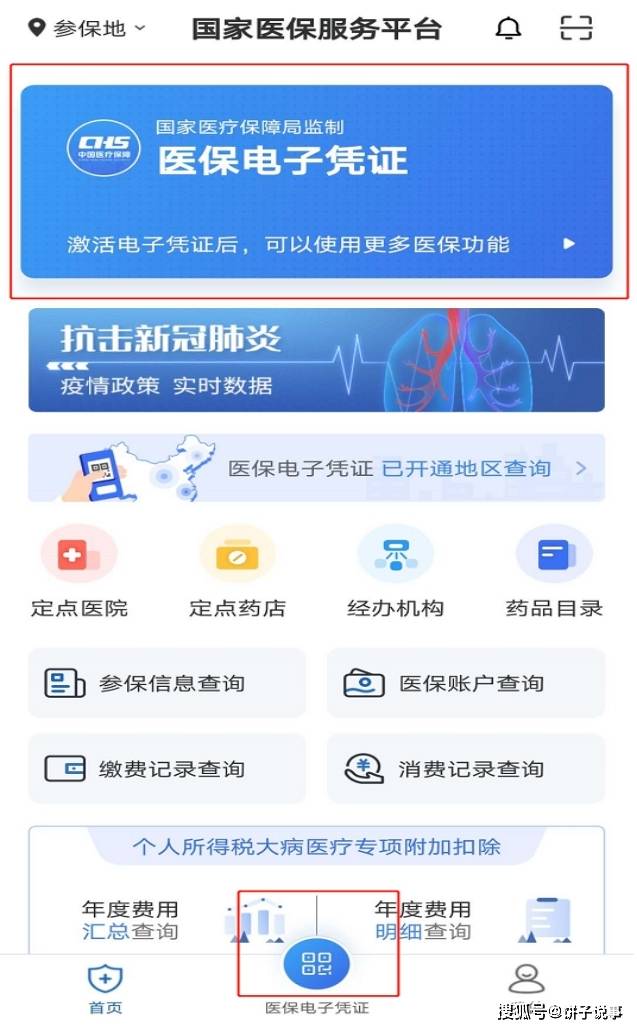Image resolution: width=637 pixels, height=1029 pixels.
Task: Select 医保账户查询
Action: click(466, 684)
